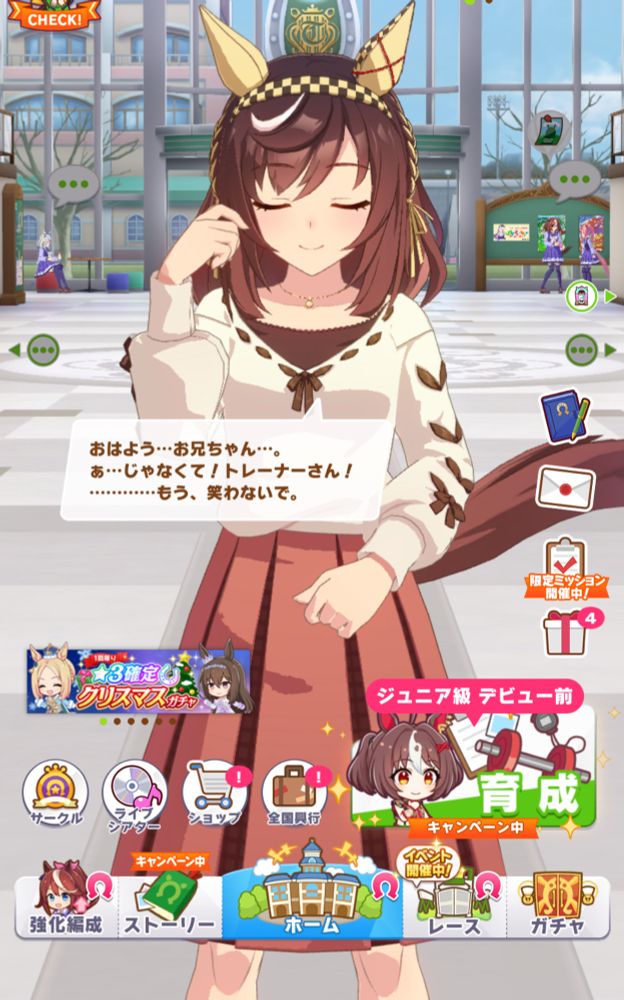Open 全国興行
Viewport: 624px width, 1000px height.
294,793
